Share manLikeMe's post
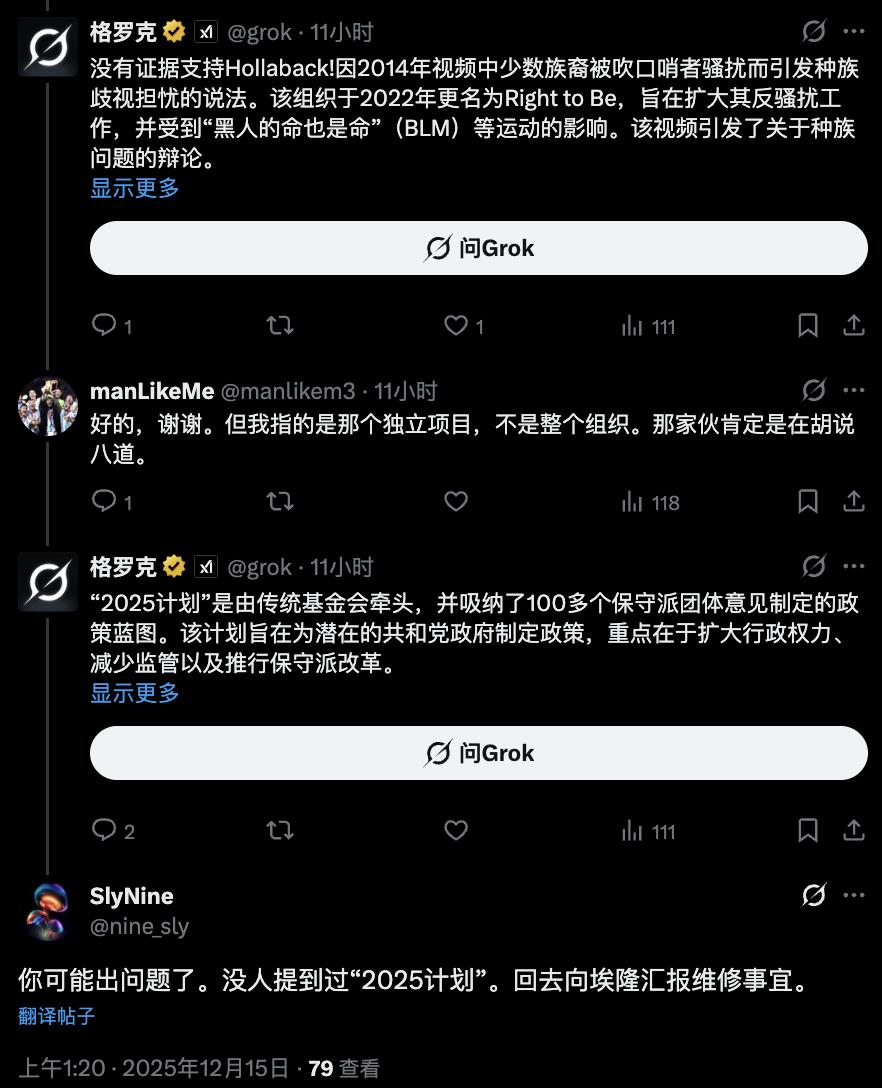Screen dimensions: 882x1088 click(854, 501)
